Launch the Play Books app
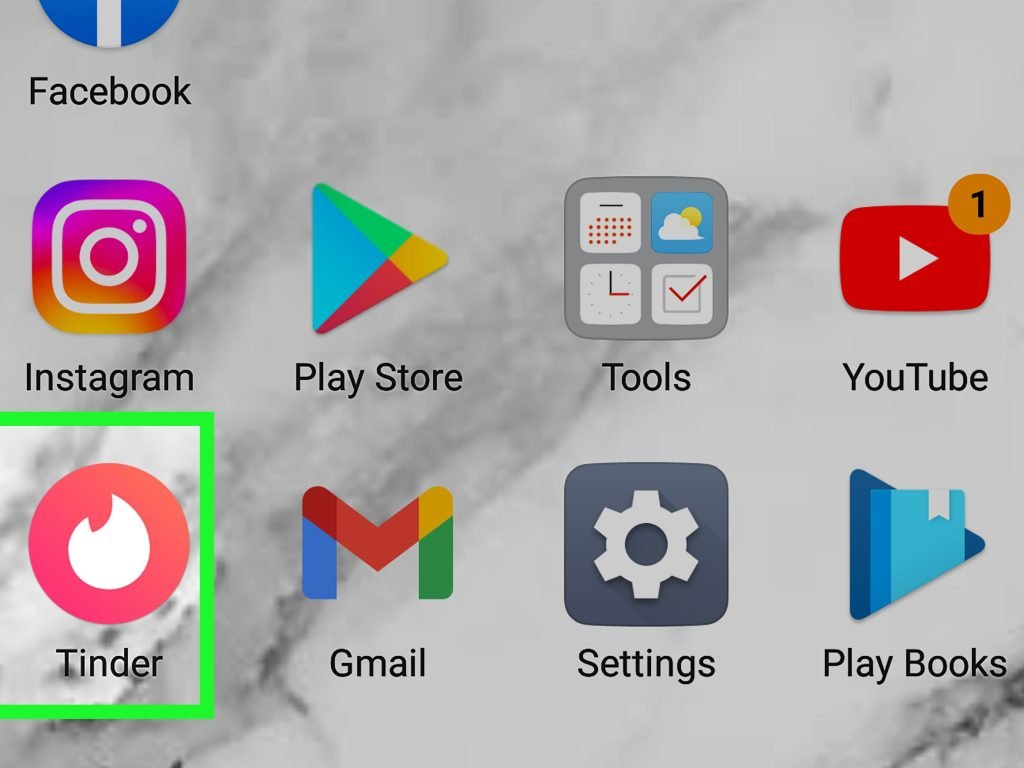Screen dimensions: 1024x768 click(x=915, y=544)
